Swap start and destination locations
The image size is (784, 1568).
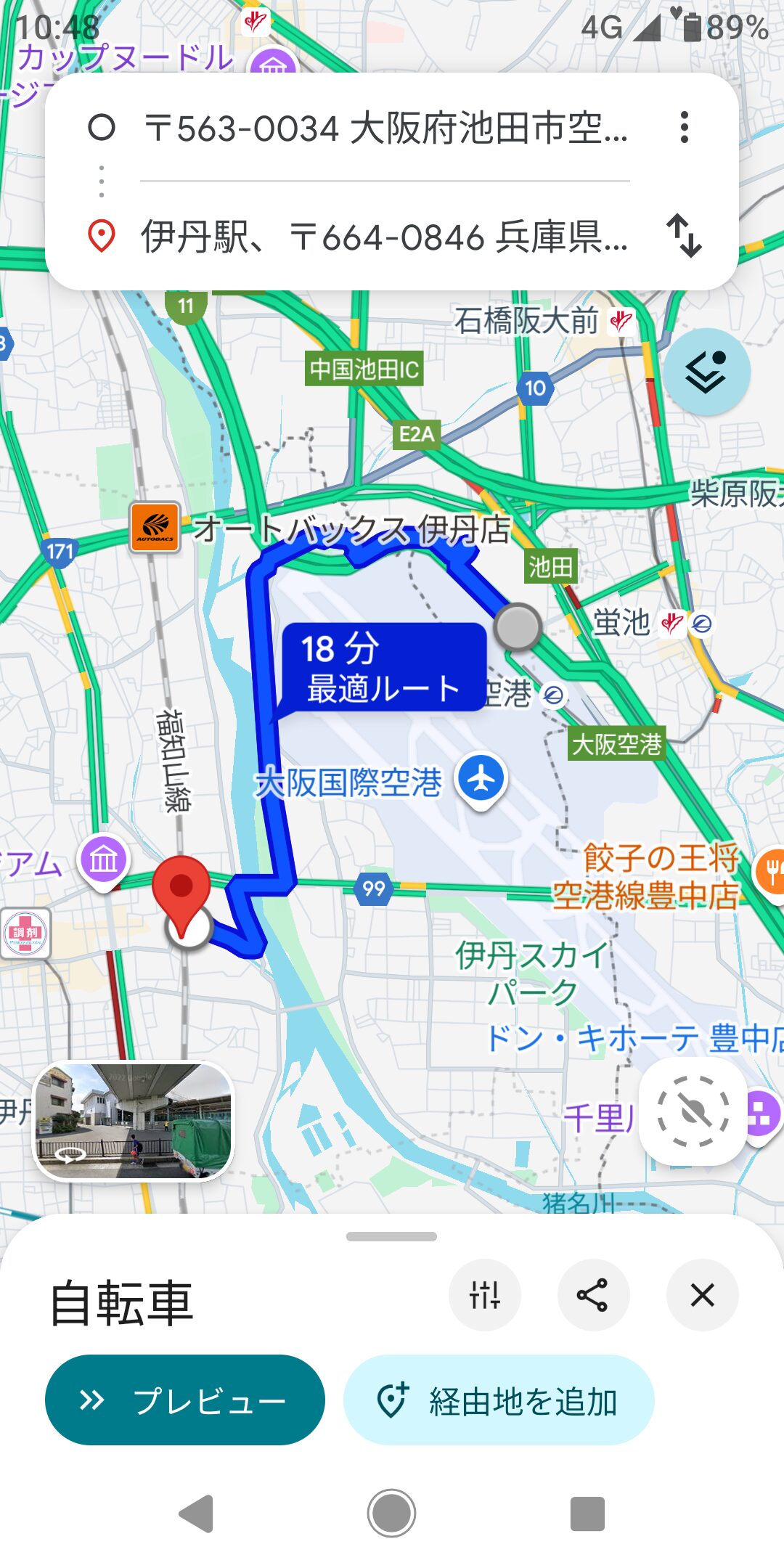pos(684,236)
